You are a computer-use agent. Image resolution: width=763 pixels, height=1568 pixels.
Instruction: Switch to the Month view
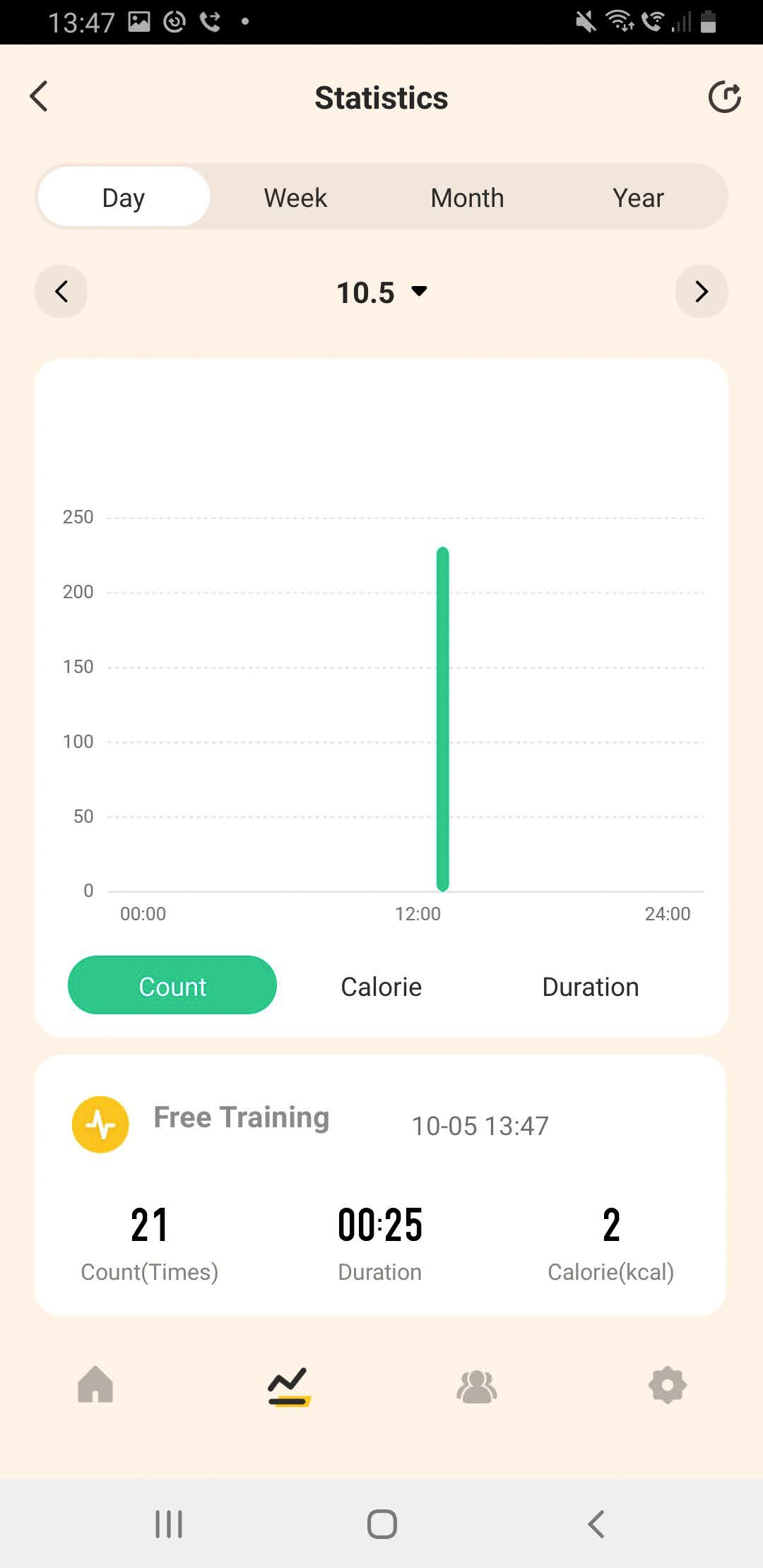pos(467,198)
